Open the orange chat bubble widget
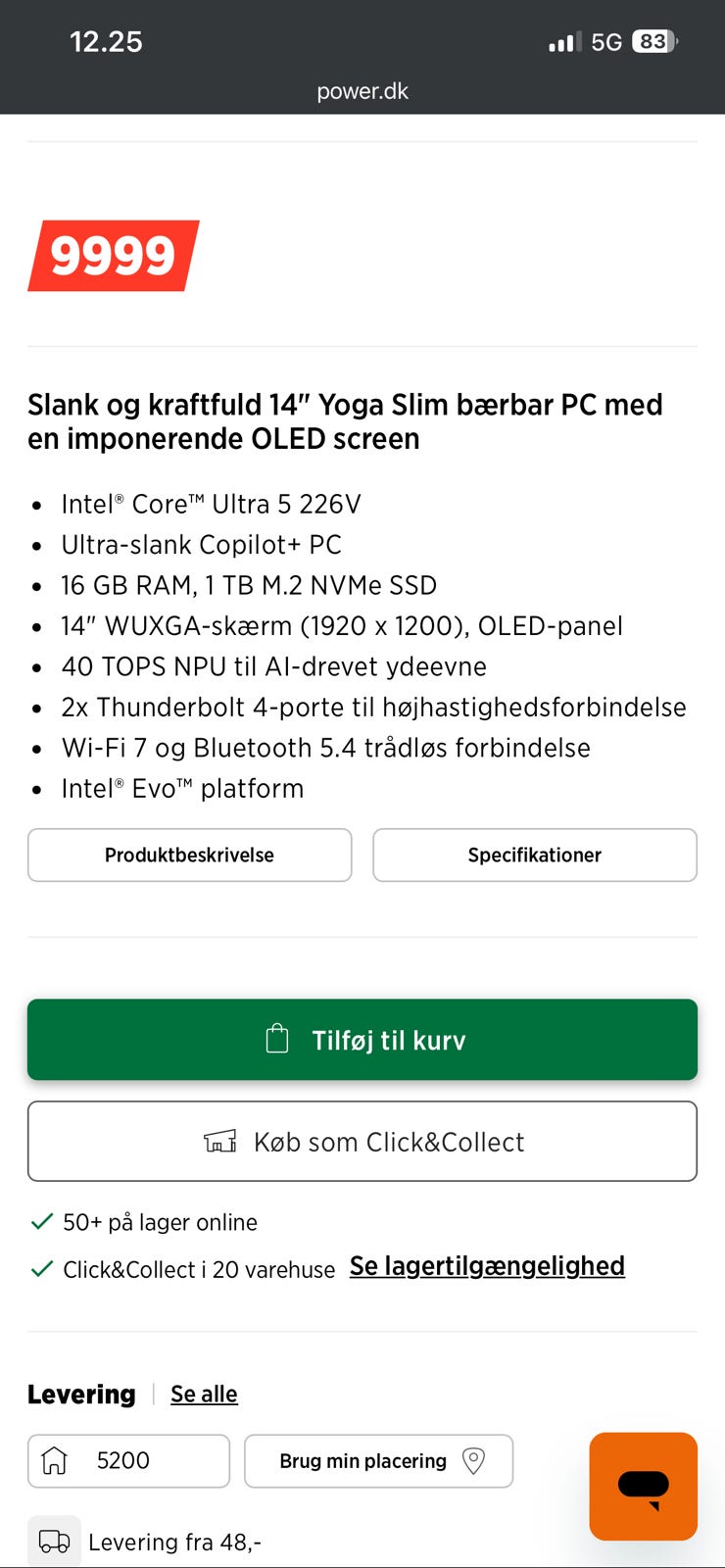Viewport: 725px width, 1568px height. click(x=643, y=1487)
